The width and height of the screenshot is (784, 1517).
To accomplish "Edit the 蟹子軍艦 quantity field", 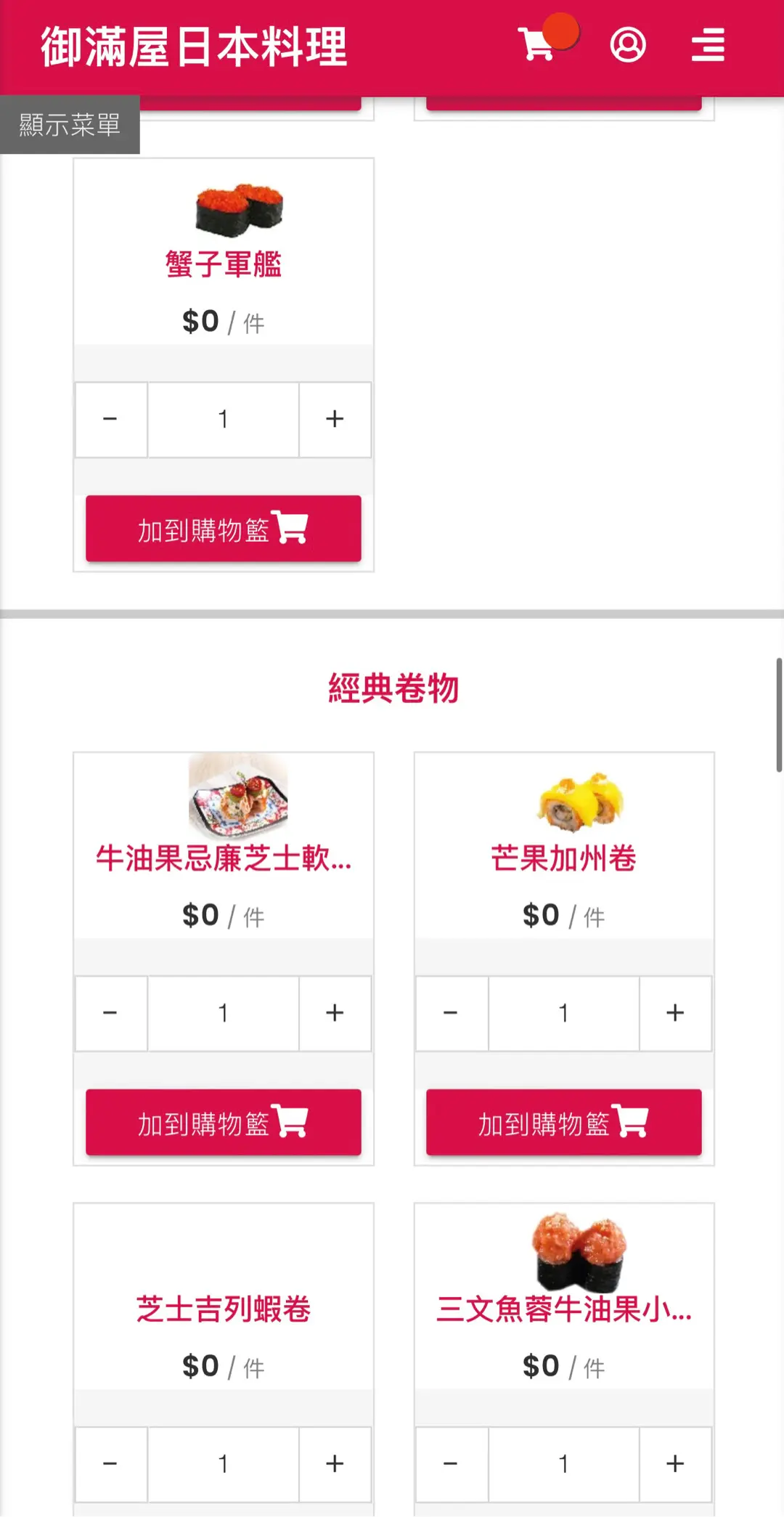I will [224, 419].
